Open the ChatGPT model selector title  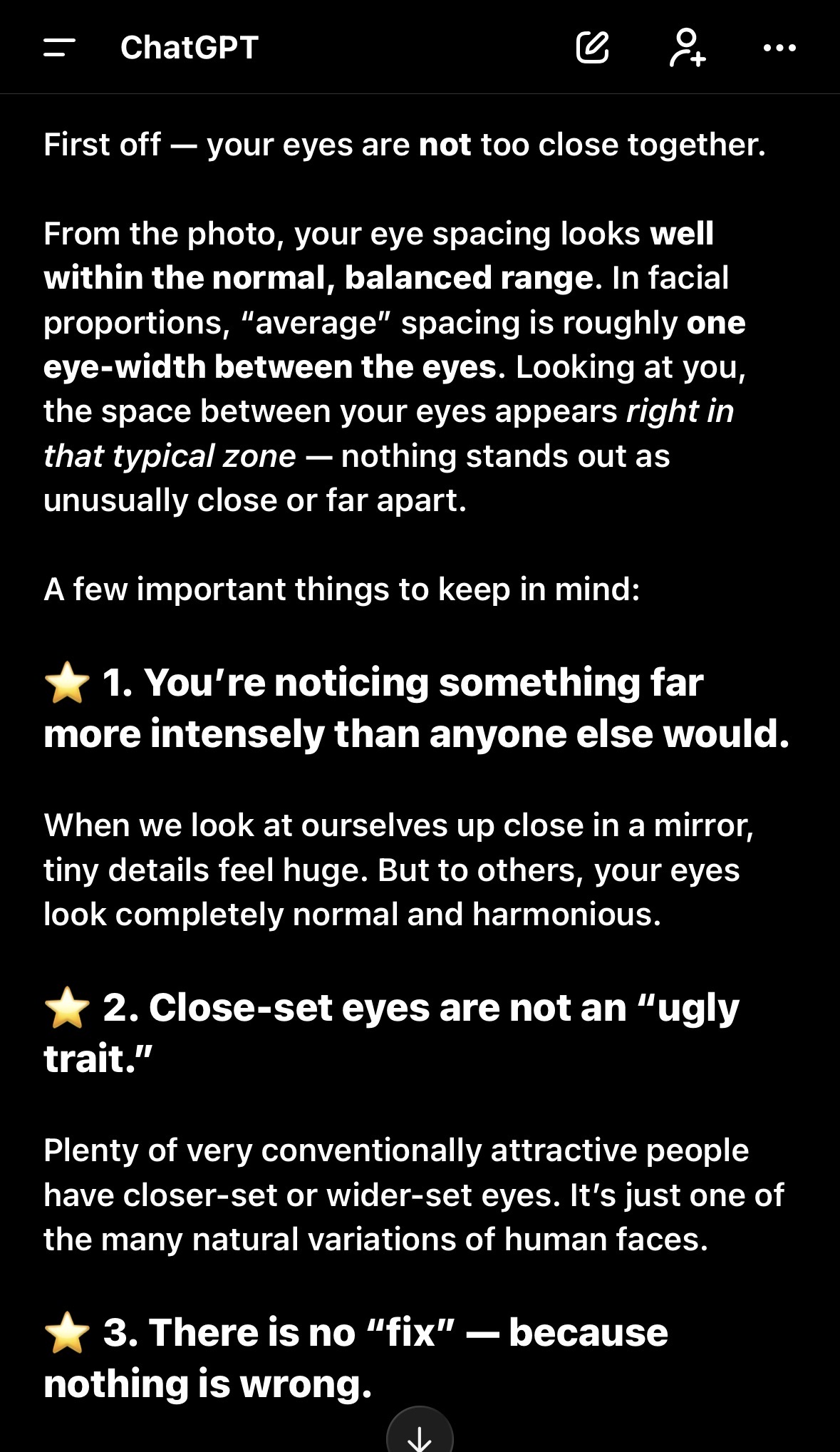coord(189,48)
